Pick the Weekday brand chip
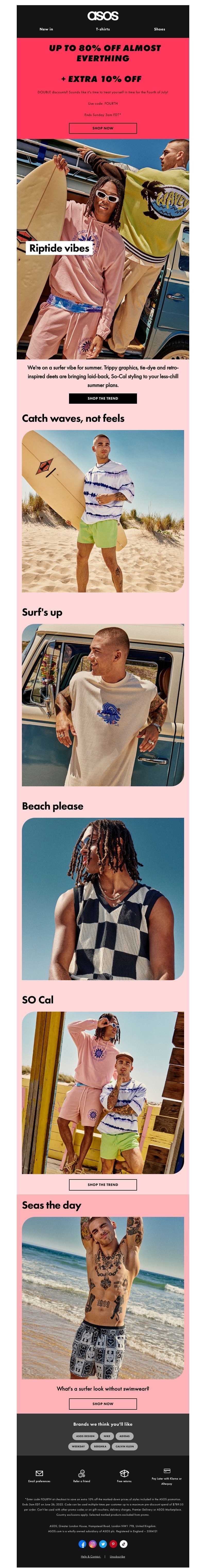Screen dimensions: 206x1568 pyautogui.click(x=78, y=1446)
